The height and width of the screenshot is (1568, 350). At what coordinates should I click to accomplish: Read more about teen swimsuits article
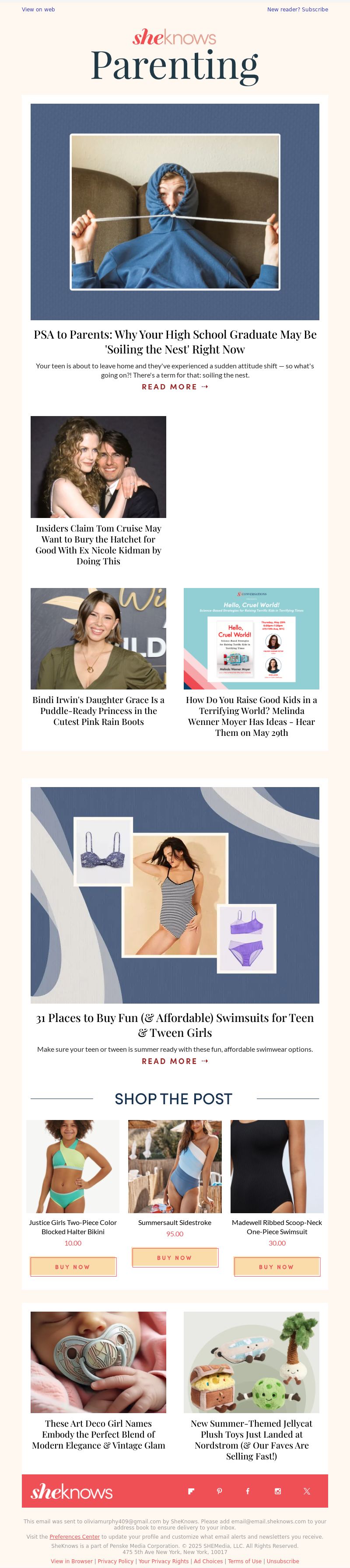pyautogui.click(x=175, y=1061)
